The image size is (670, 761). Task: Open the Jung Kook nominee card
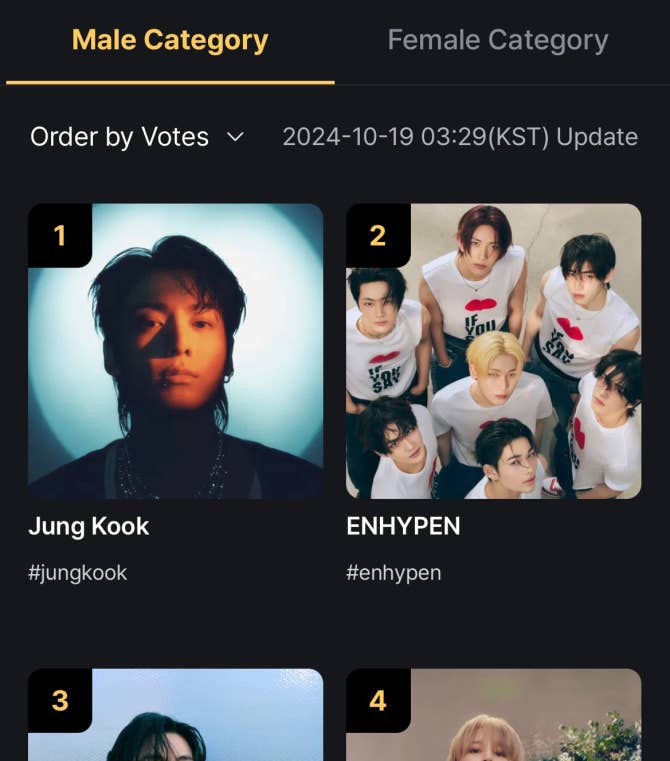(175, 351)
